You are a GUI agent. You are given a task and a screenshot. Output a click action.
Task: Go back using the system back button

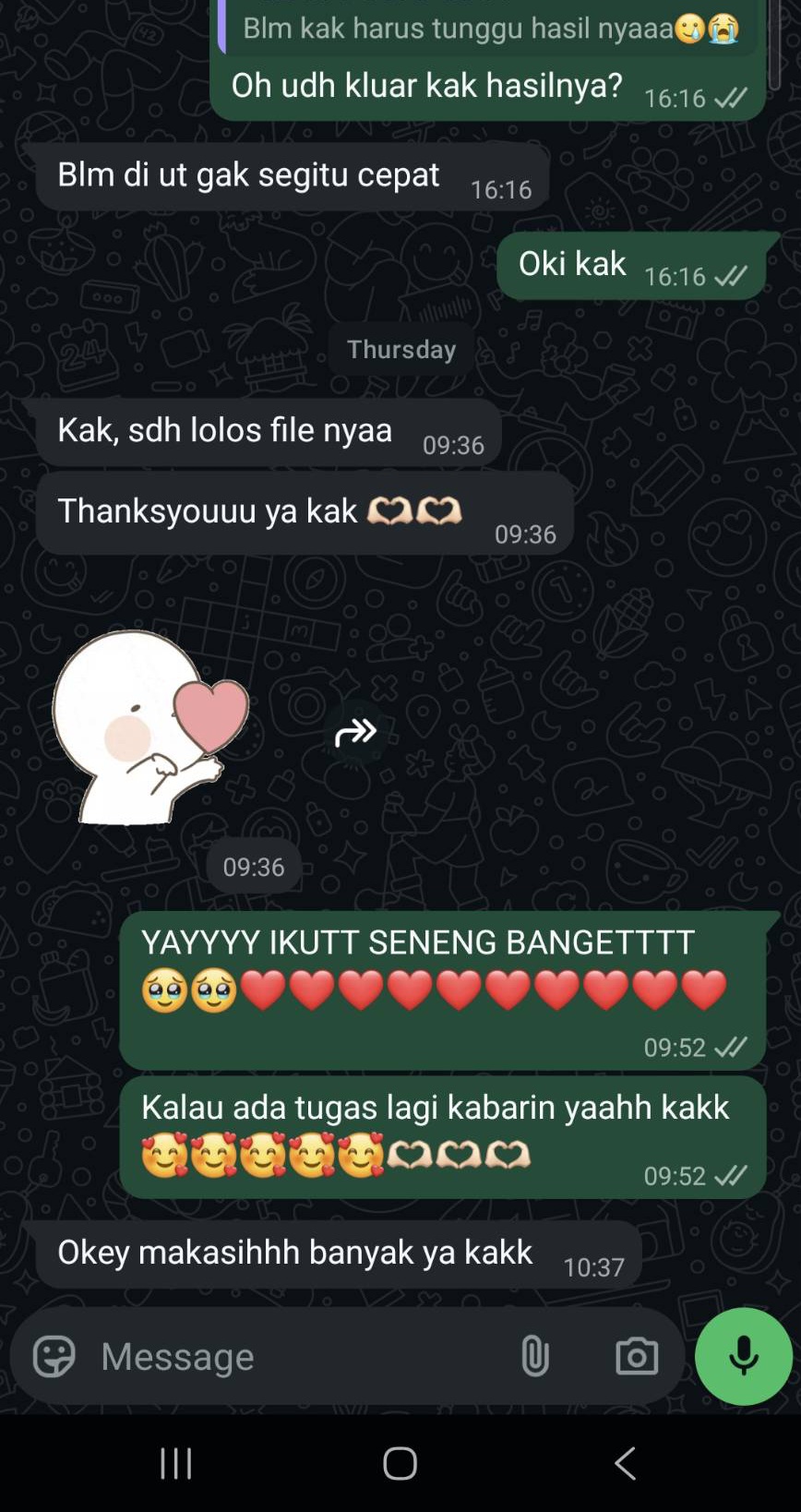tap(625, 1463)
